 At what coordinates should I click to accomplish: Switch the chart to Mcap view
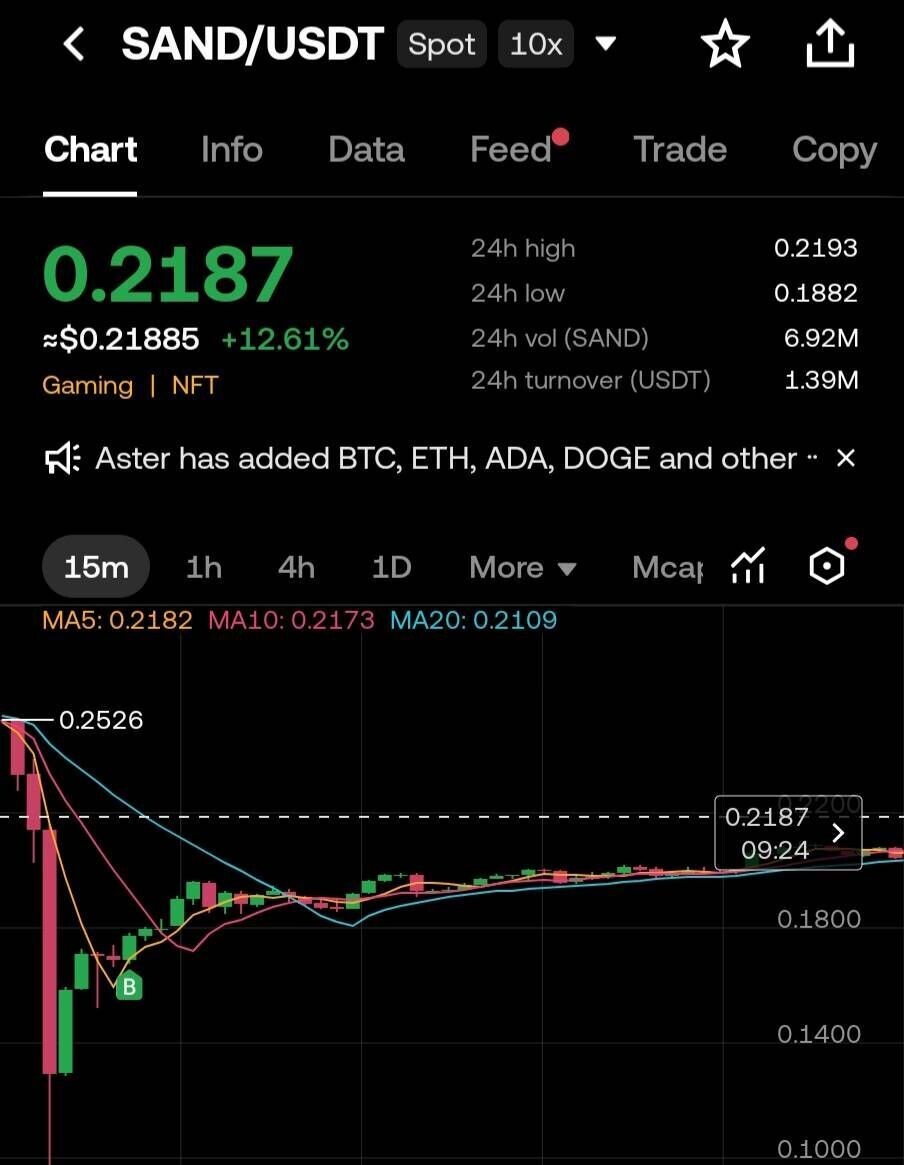point(667,568)
